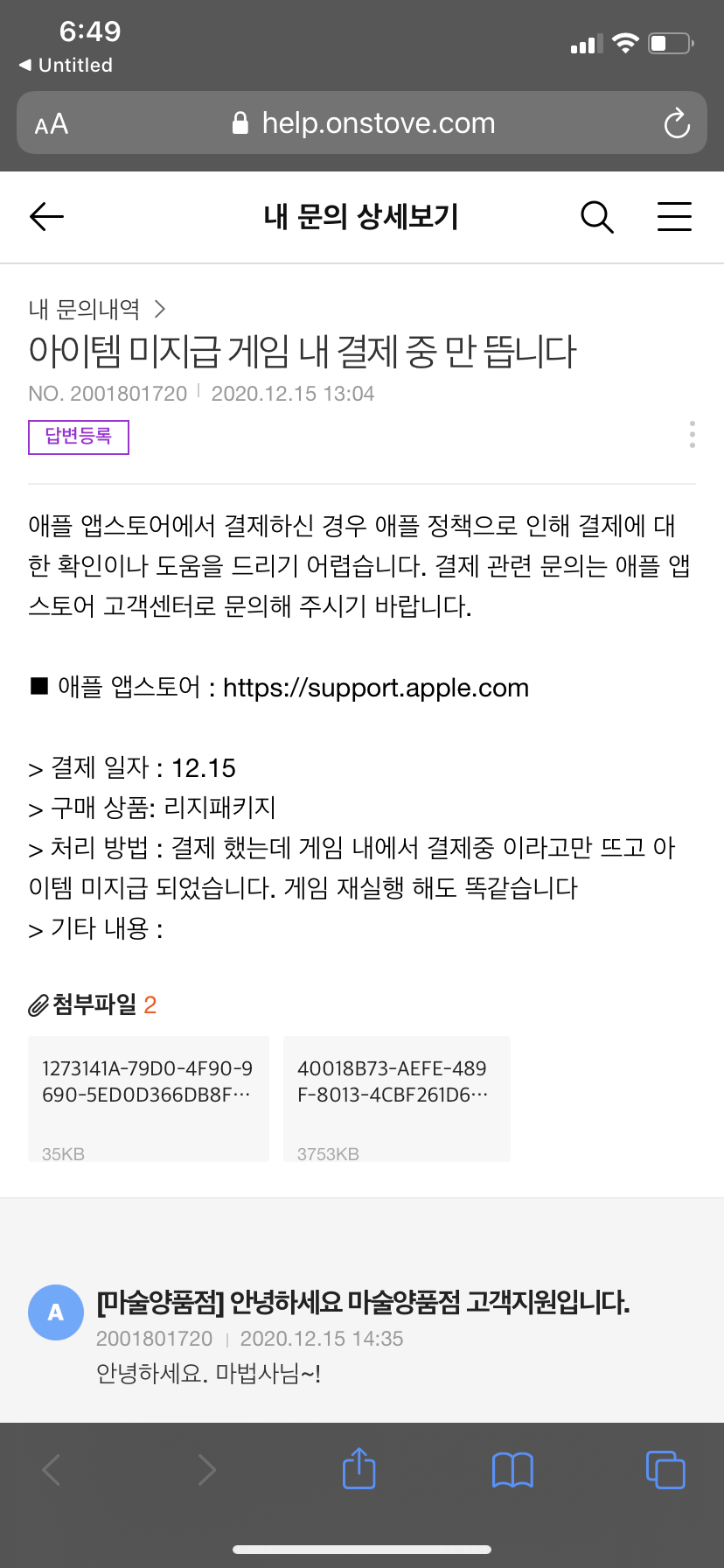Open the AA reader text options
The image size is (724, 1568).
52,124
